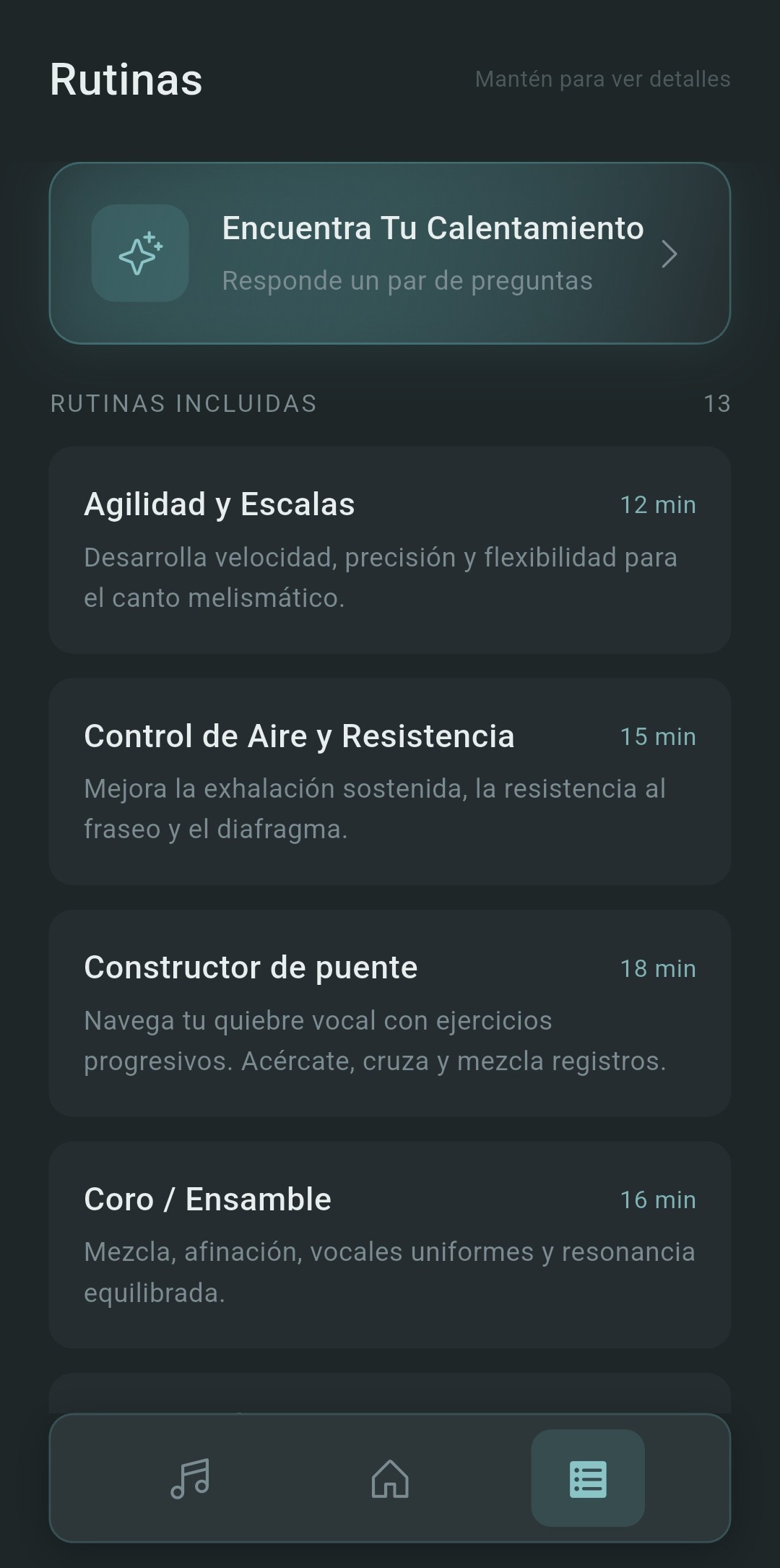The height and width of the screenshot is (1568, 780).
Task: Select the 'Constructor de puente' routine
Action: pos(390,1012)
